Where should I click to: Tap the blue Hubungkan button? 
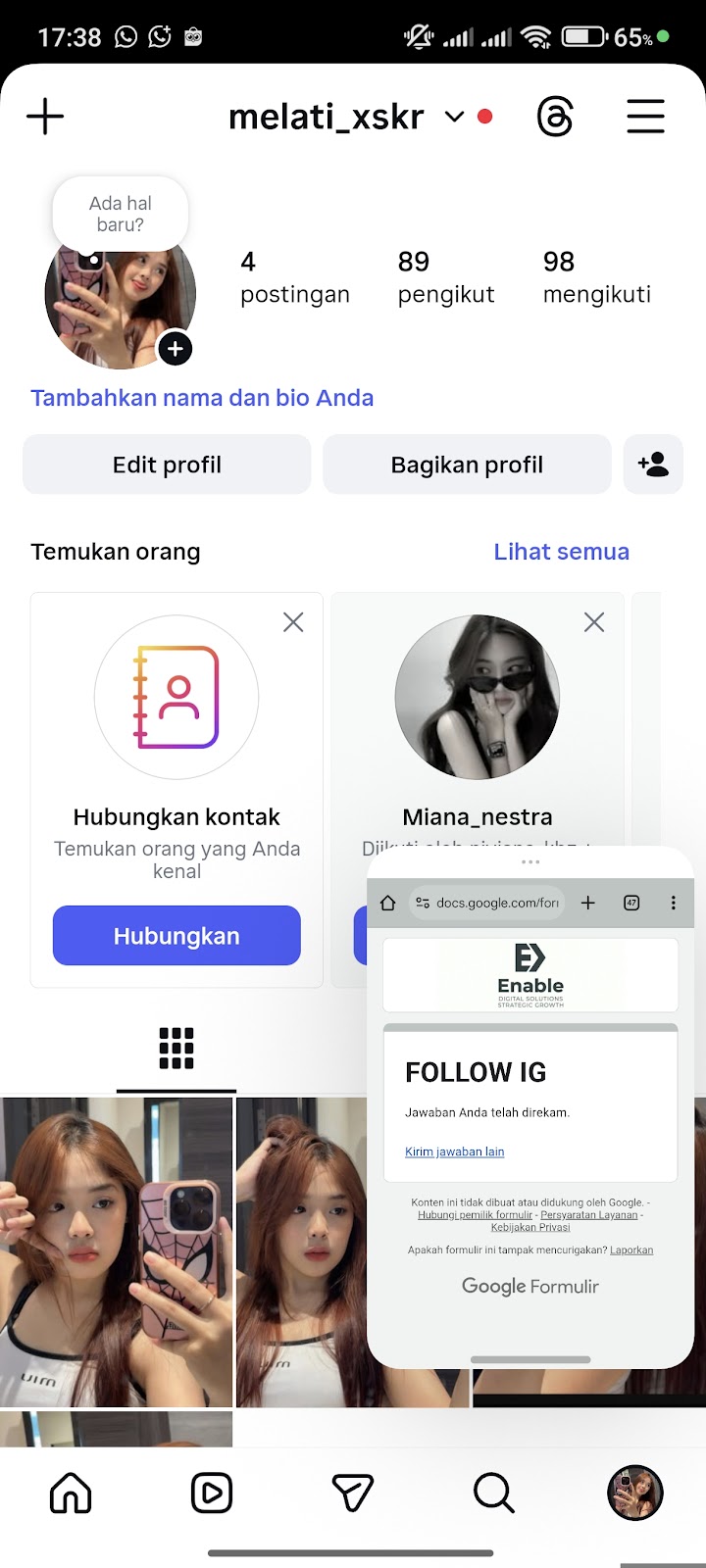(176, 936)
